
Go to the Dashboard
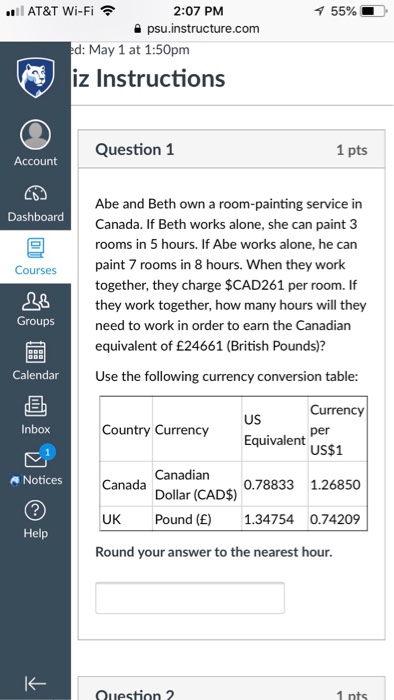coord(35,203)
